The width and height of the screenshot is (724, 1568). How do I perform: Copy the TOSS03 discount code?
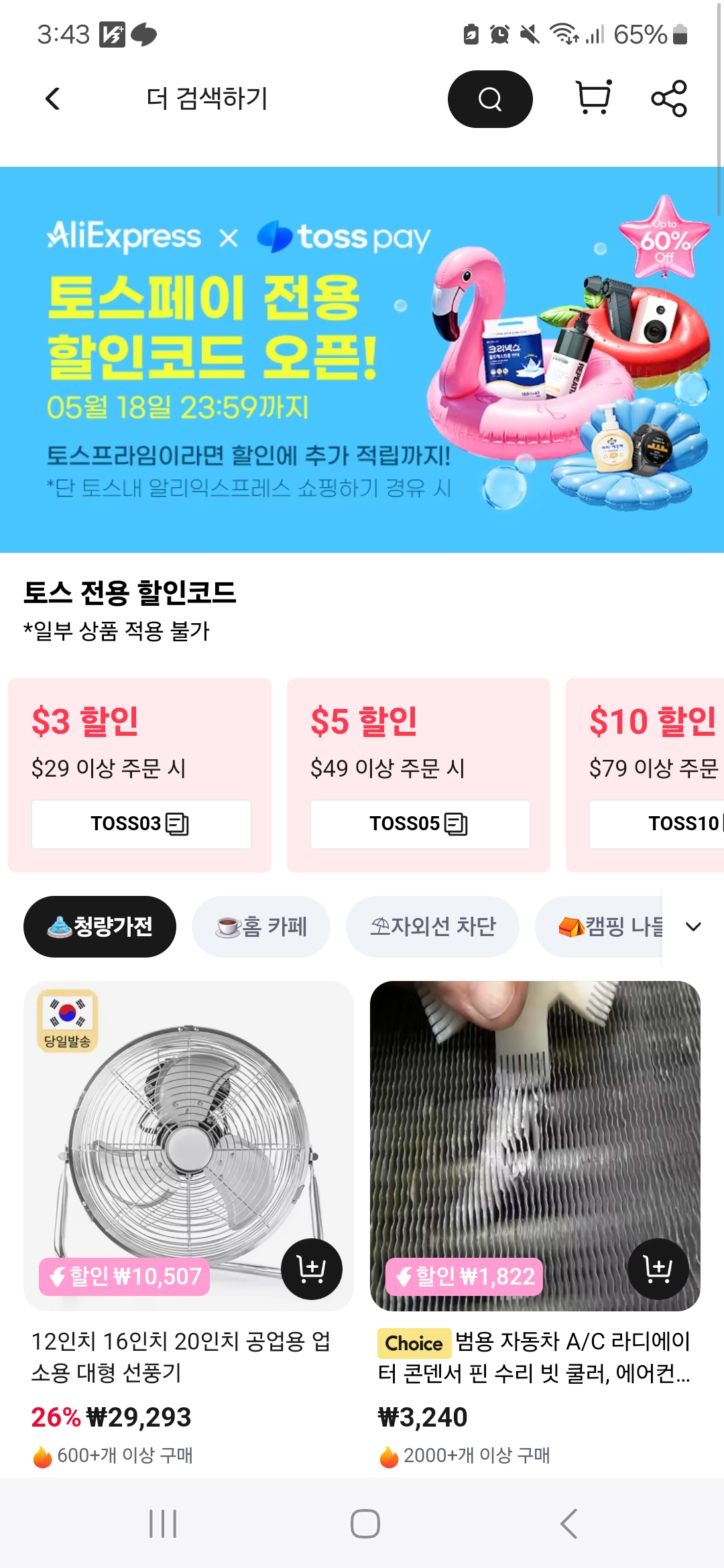click(x=141, y=824)
